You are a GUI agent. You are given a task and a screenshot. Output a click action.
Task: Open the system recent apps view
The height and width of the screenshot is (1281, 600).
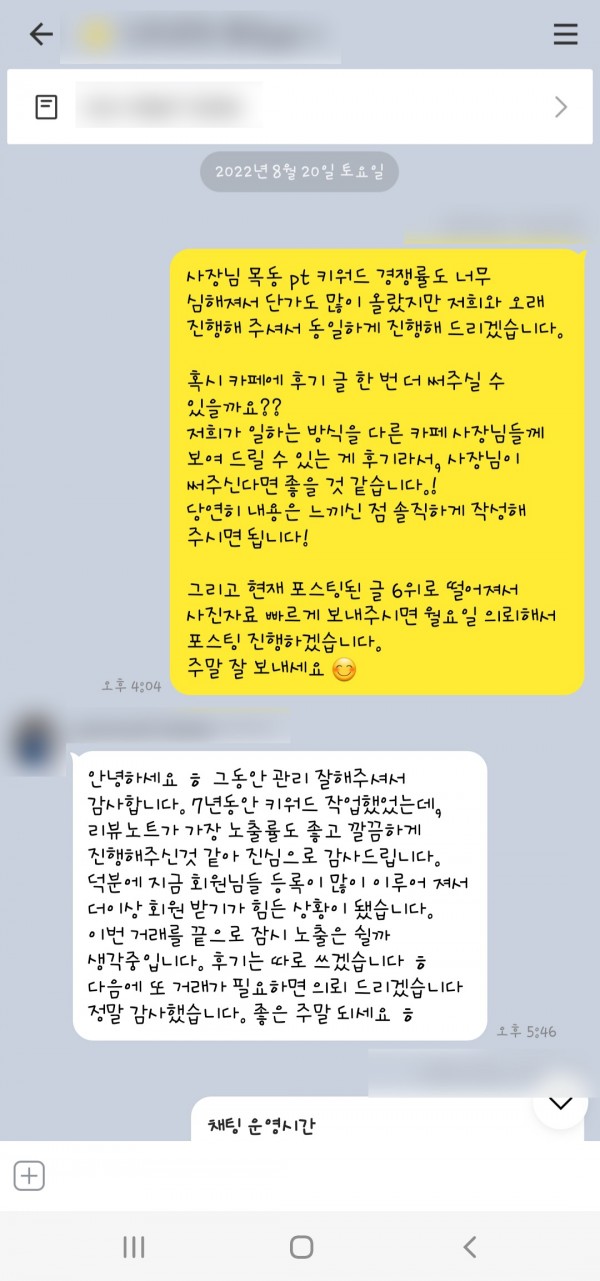[133, 1246]
